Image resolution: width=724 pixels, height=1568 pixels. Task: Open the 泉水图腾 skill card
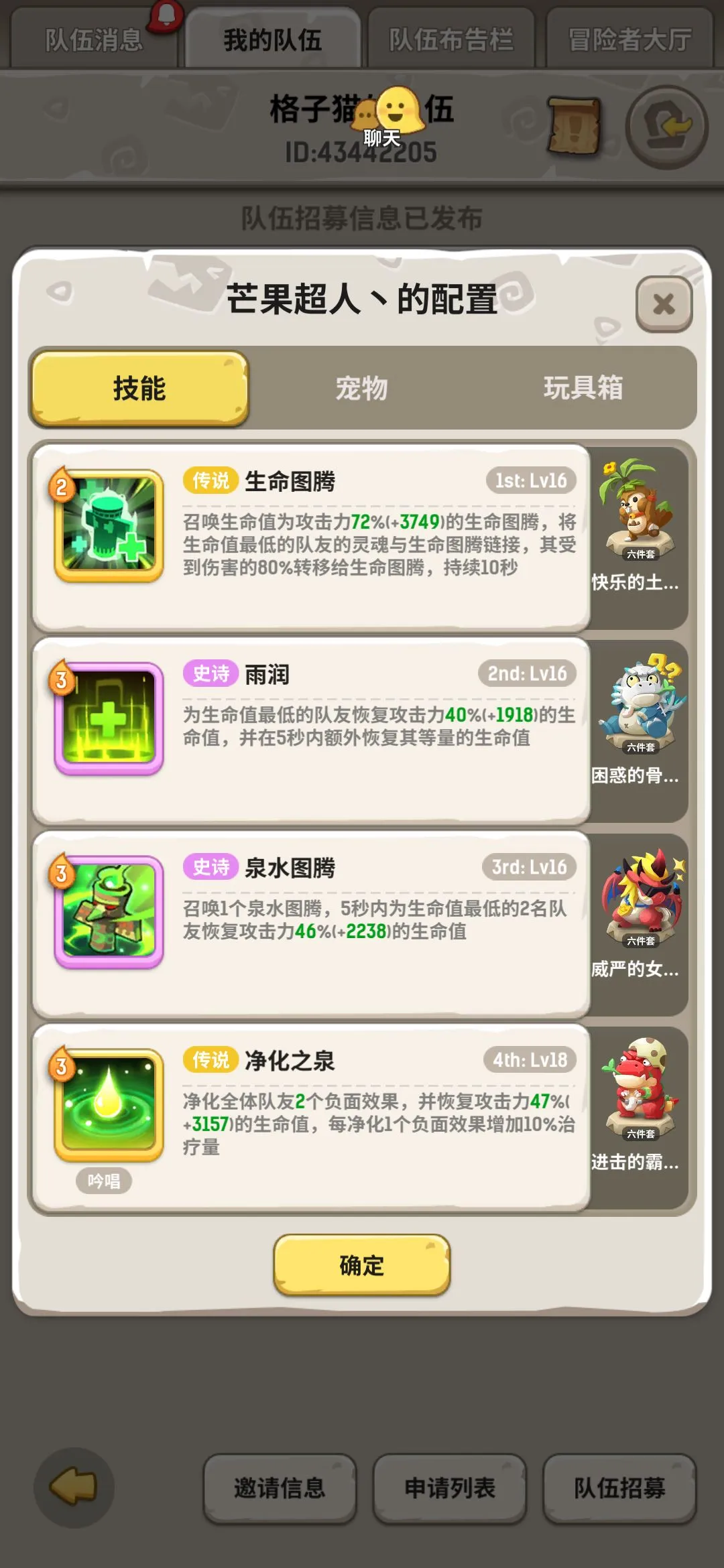(x=312, y=923)
